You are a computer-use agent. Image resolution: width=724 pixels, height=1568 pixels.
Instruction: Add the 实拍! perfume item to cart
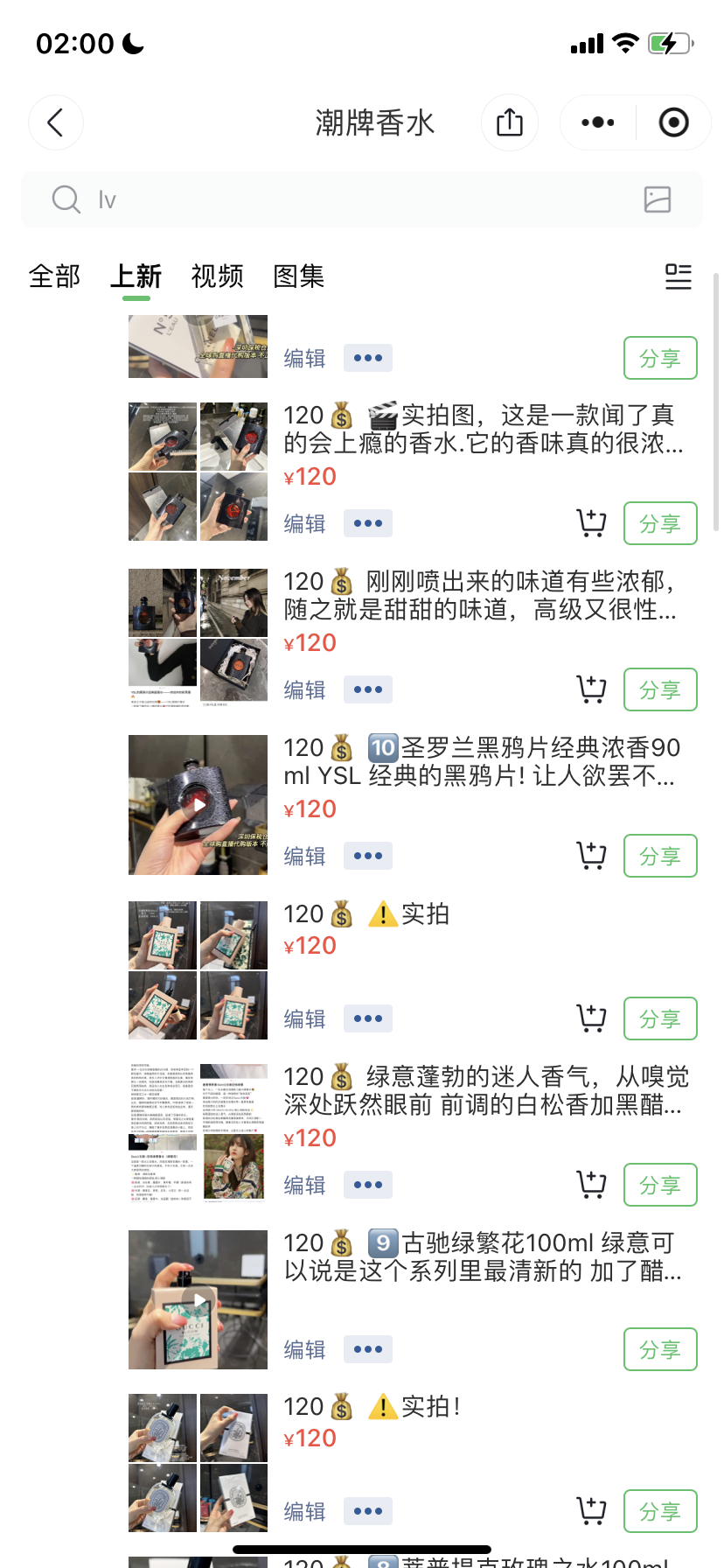[x=591, y=1511]
